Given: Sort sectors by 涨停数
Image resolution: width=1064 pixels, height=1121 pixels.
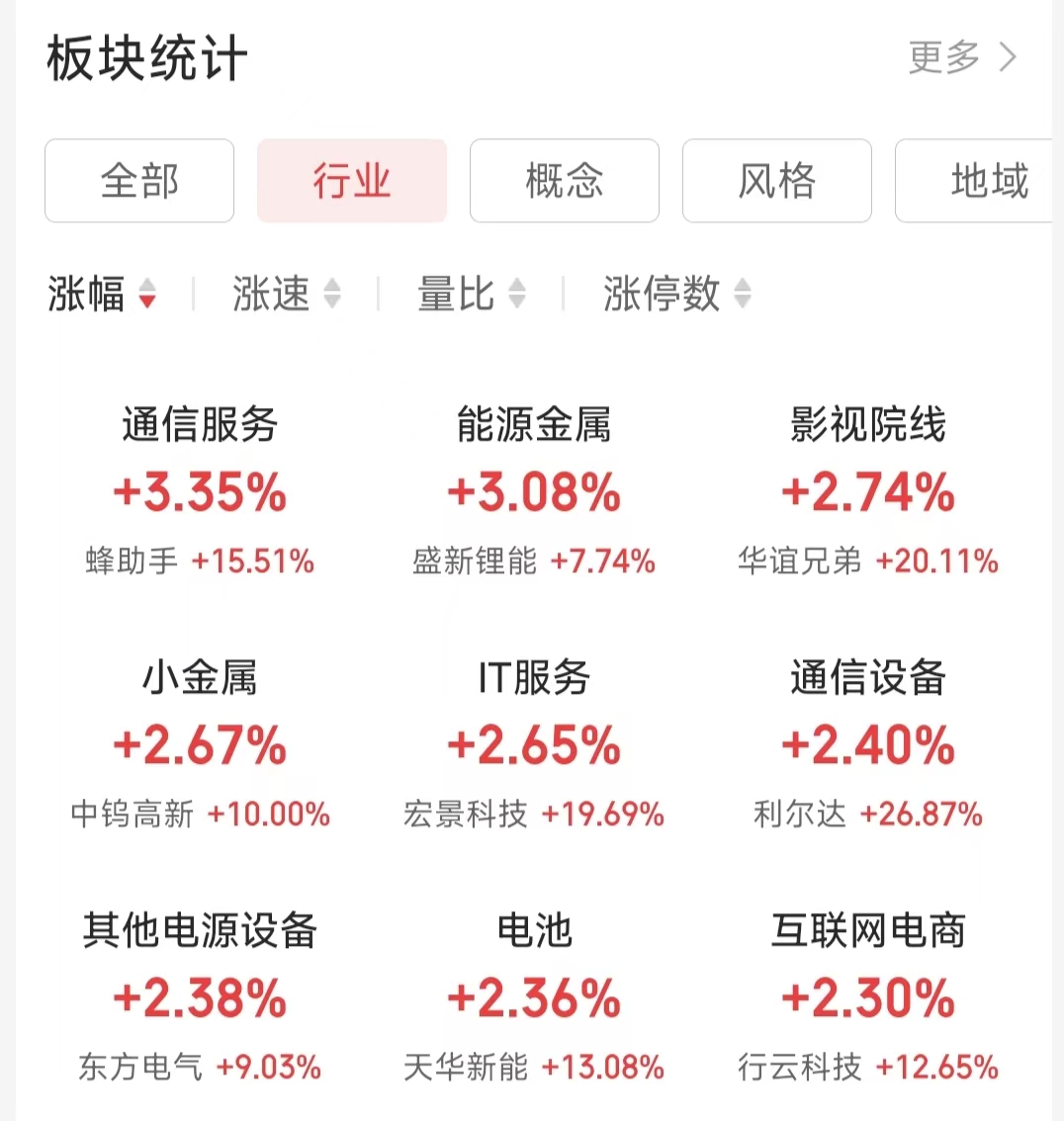Looking at the screenshot, I should coord(677,294).
